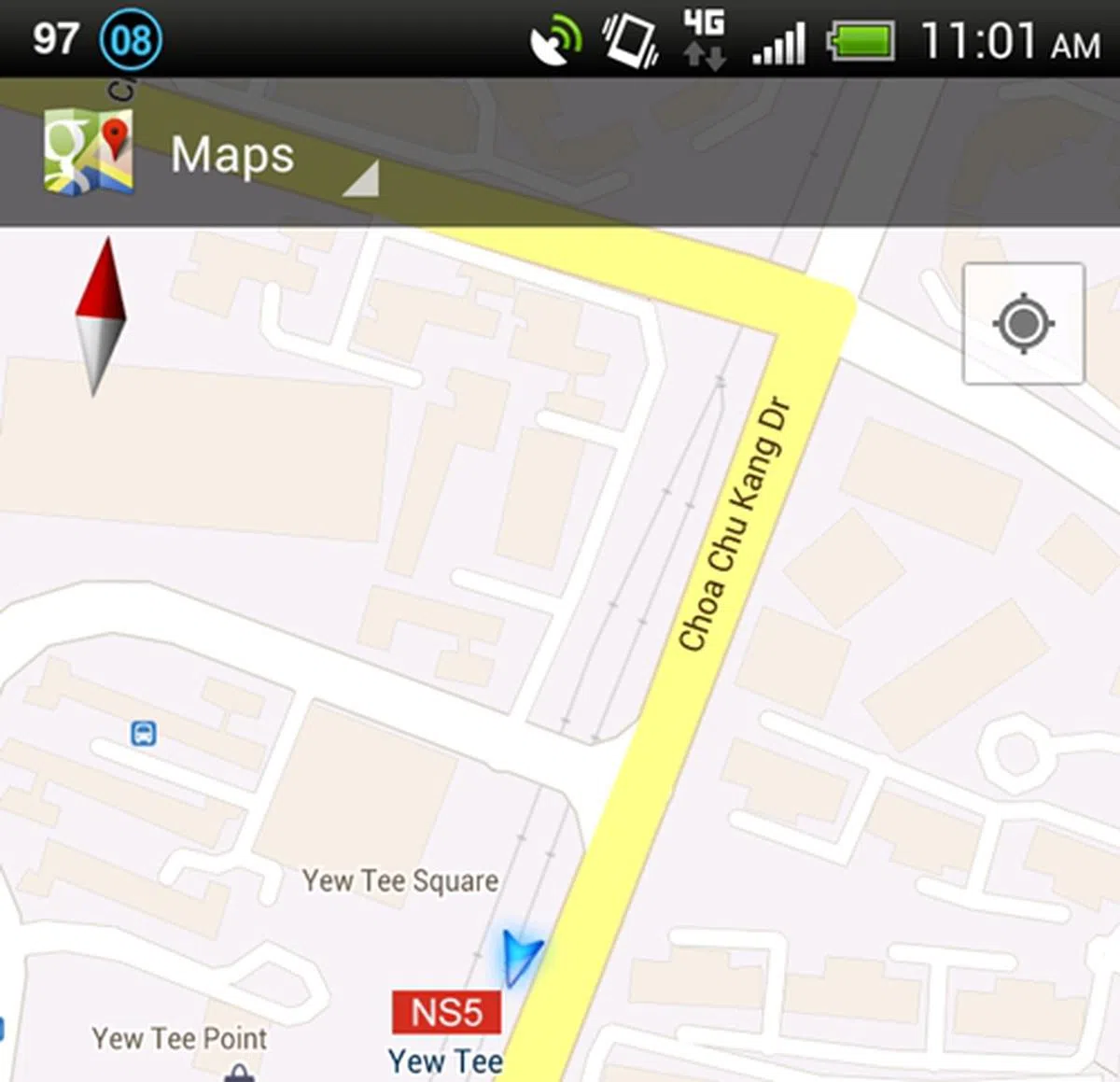The height and width of the screenshot is (1082, 1120).
Task: Select the NS5 Yew Tee station marker
Action: pos(446,1013)
